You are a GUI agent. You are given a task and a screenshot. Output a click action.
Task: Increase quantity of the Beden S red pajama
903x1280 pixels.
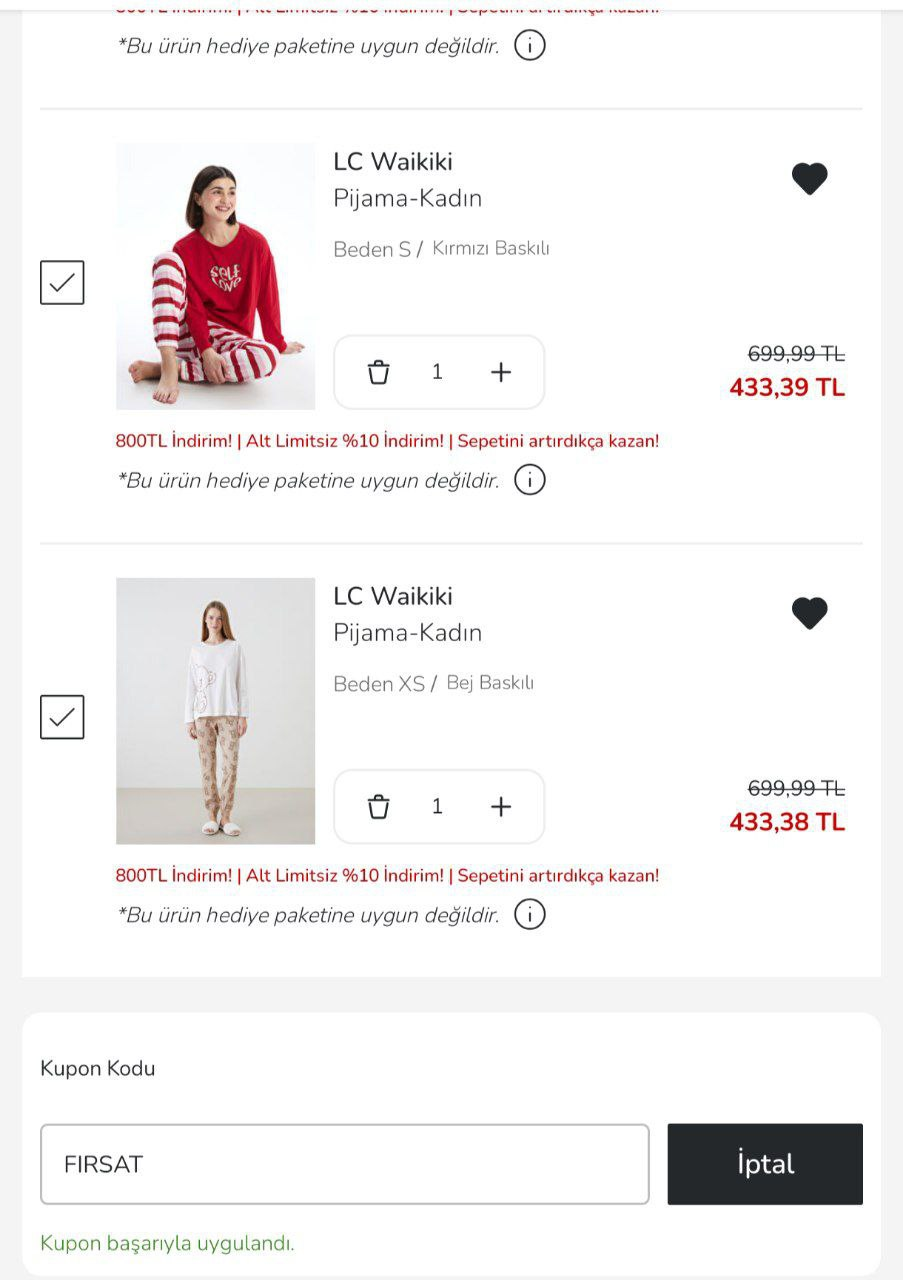pos(501,372)
